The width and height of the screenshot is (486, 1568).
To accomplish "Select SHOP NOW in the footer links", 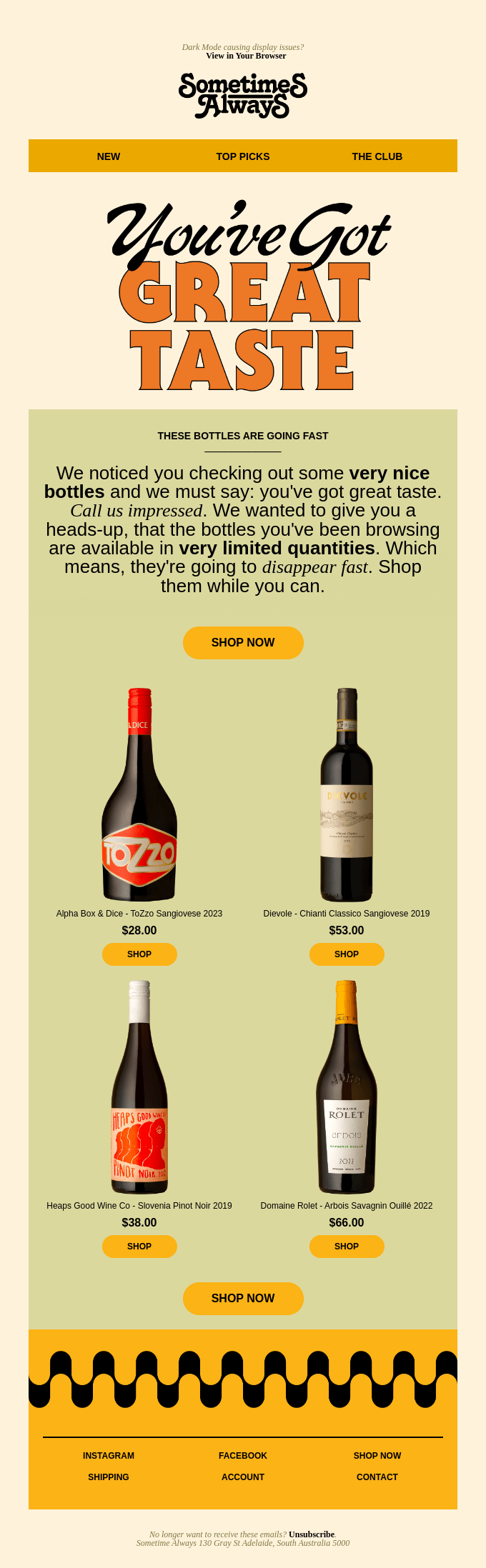I will coord(377,1456).
